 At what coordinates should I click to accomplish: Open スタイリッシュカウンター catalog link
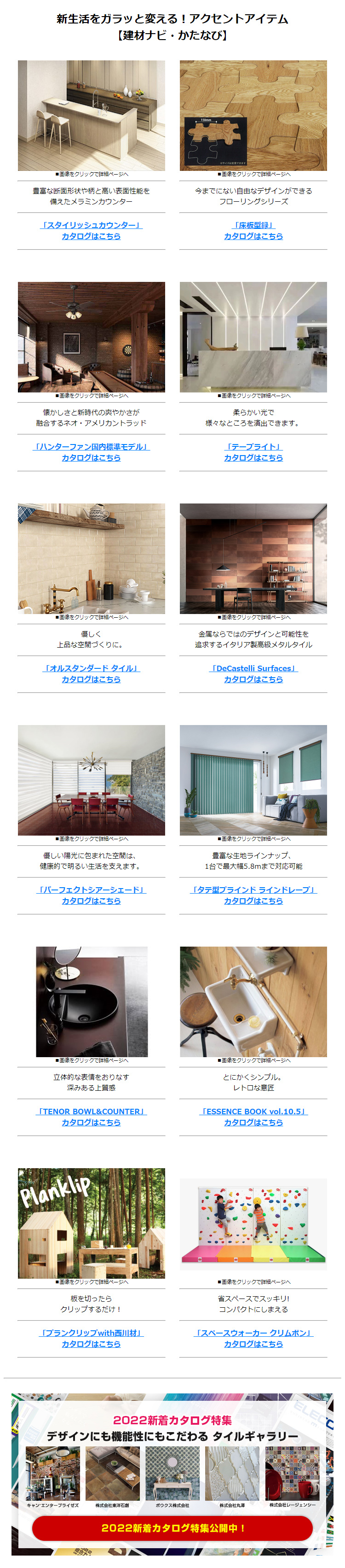(x=91, y=231)
